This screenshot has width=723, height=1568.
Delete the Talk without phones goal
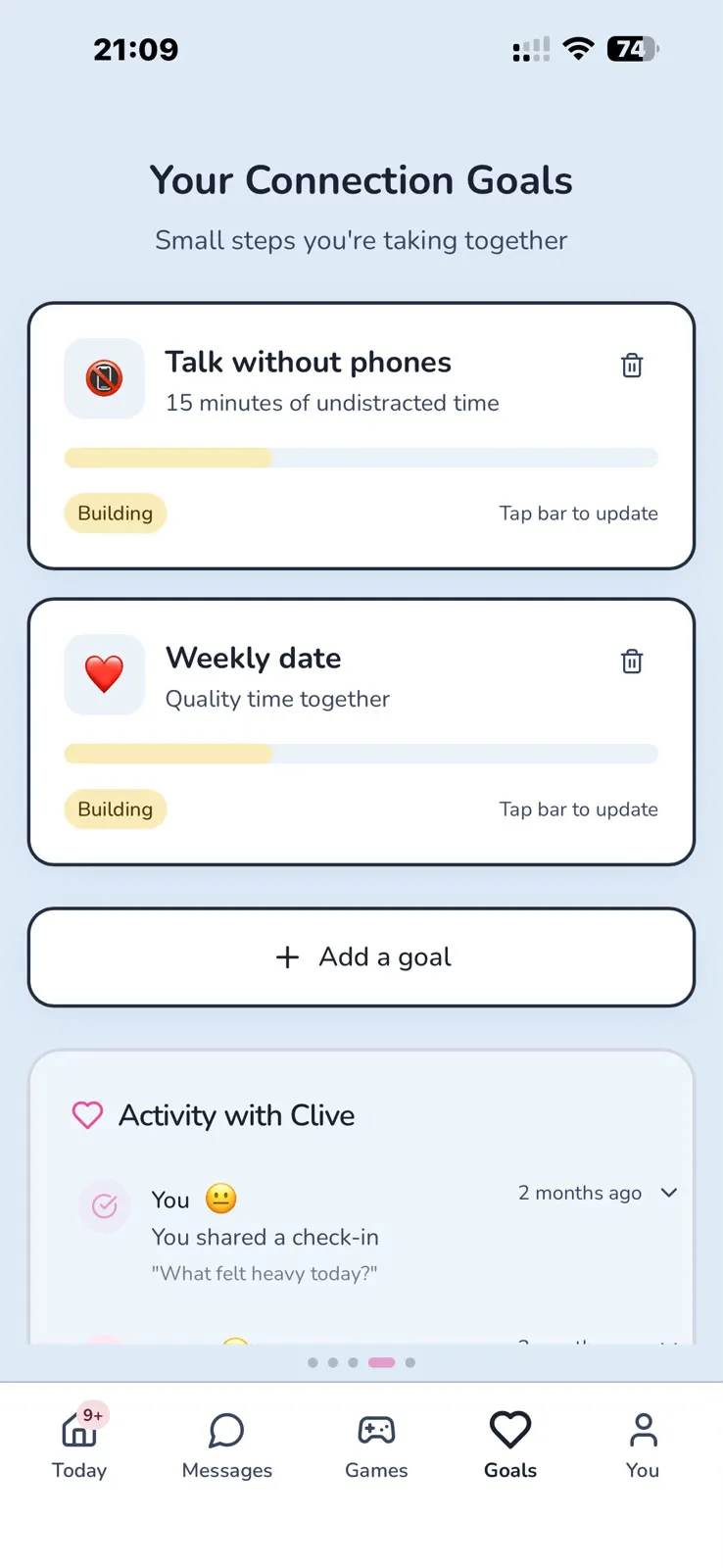tap(632, 366)
